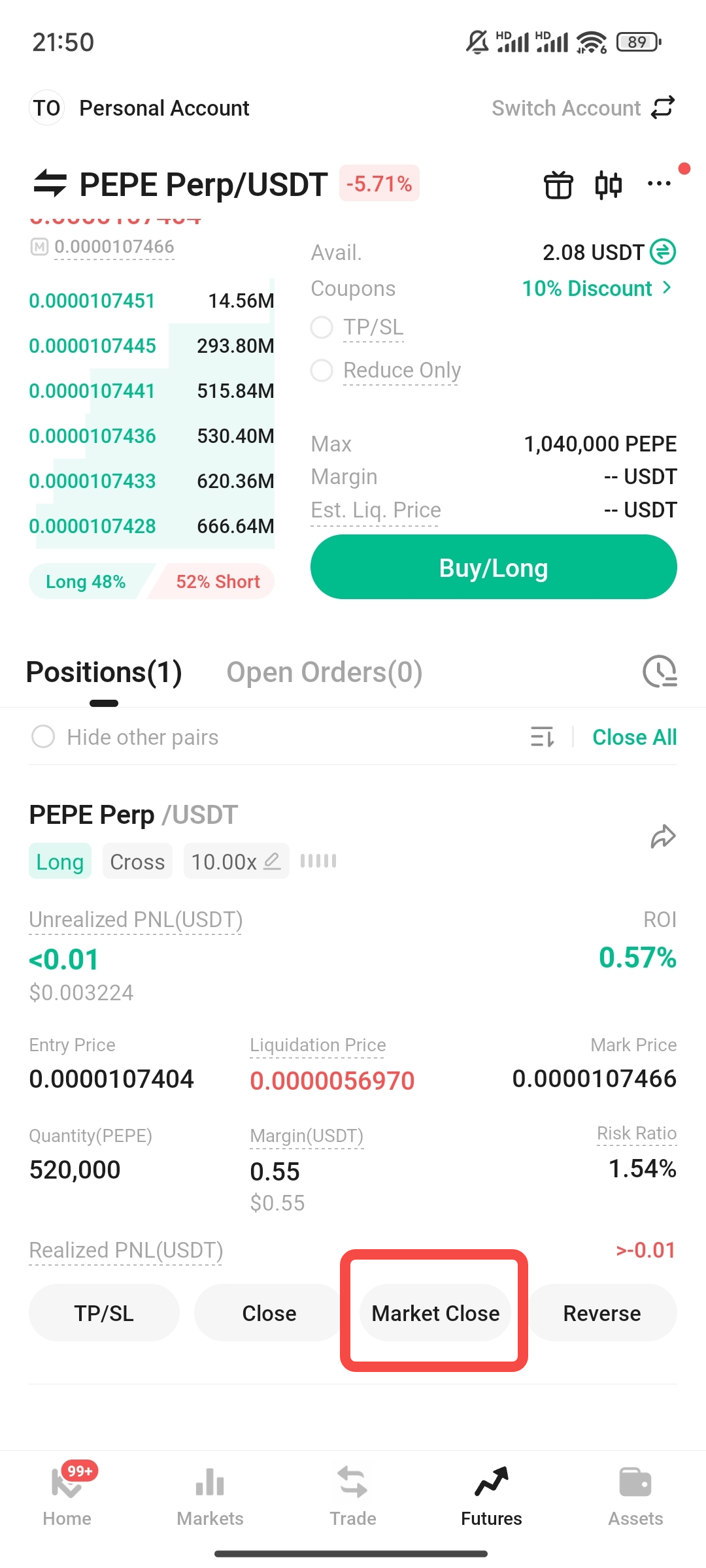Close All open positions
This screenshot has width=706, height=1568.
(x=634, y=737)
